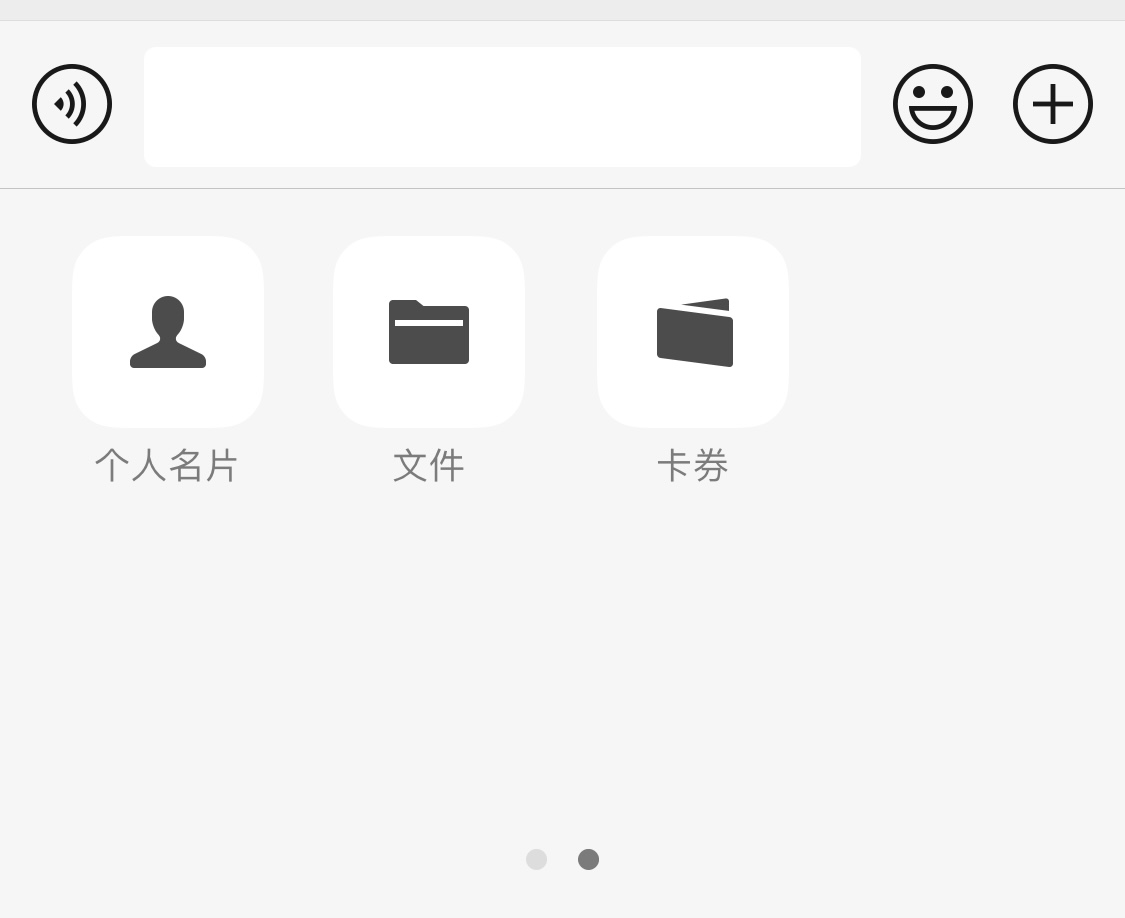Switch to voice message input
This screenshot has height=918, width=1125.
click(x=72, y=104)
